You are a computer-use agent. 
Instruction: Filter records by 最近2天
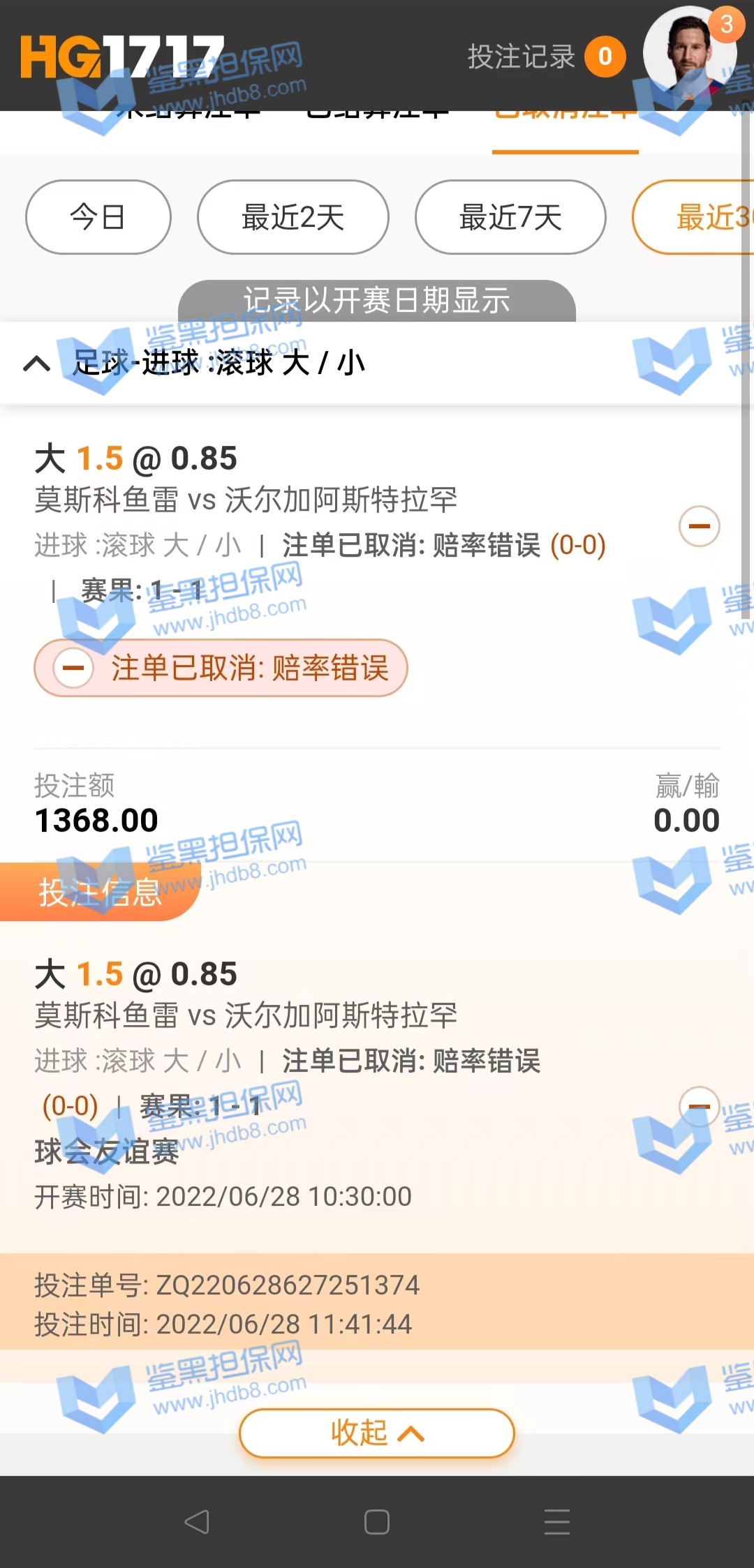click(x=293, y=217)
